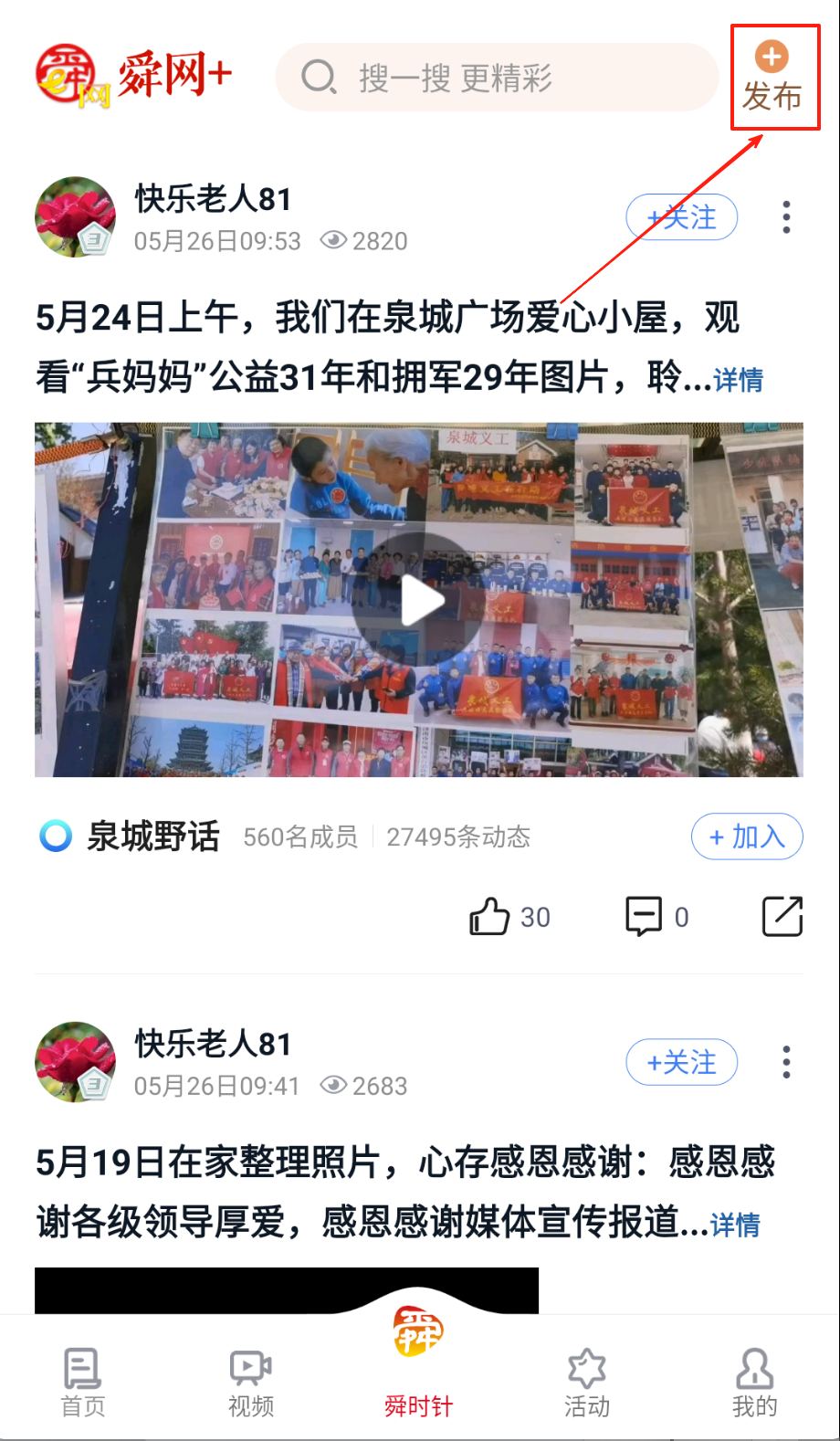This screenshot has height=1441, width=840.
Task: Join the 泉城野话 group
Action: (746, 836)
